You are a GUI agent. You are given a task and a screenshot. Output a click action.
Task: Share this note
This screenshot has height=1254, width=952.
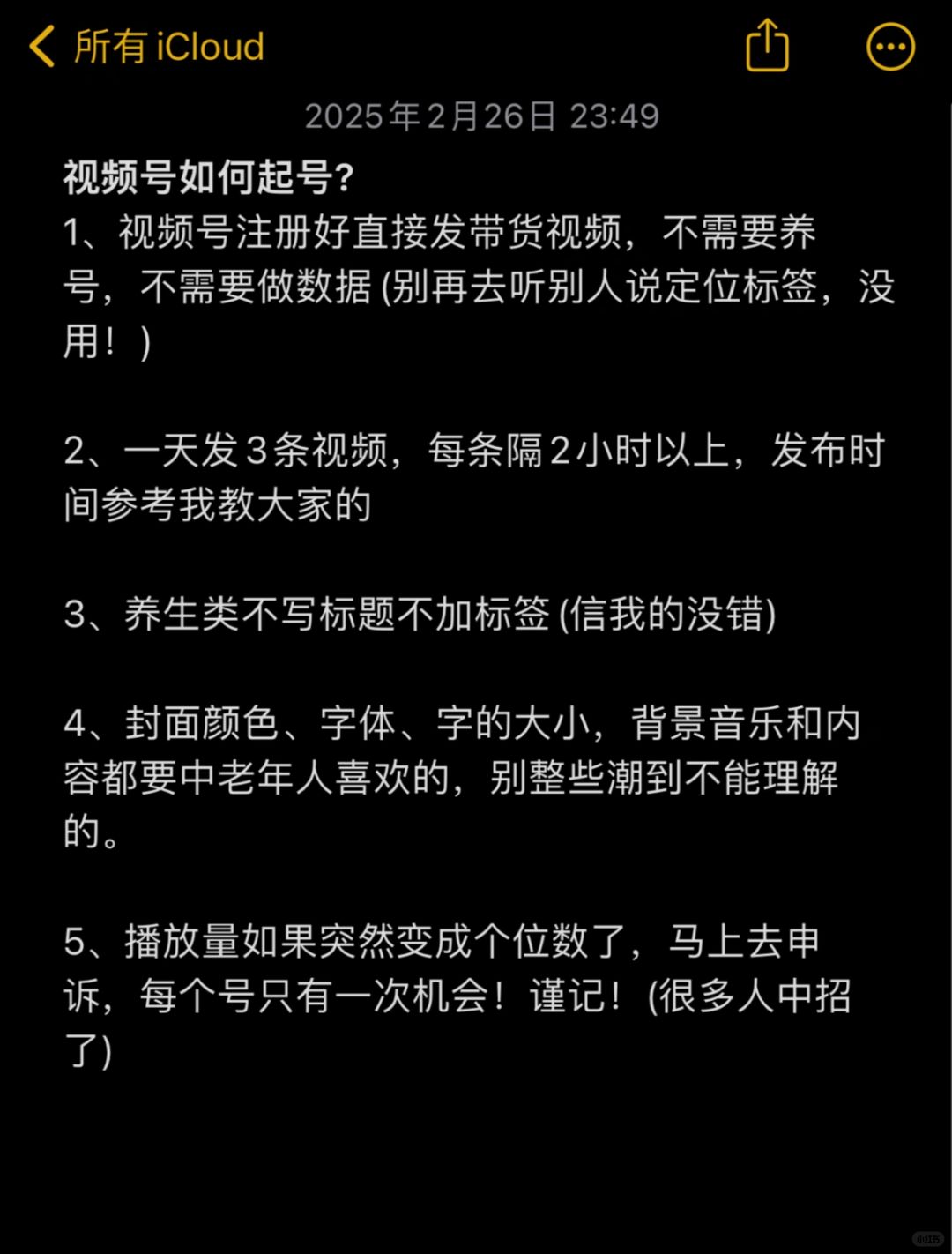pyautogui.click(x=767, y=46)
